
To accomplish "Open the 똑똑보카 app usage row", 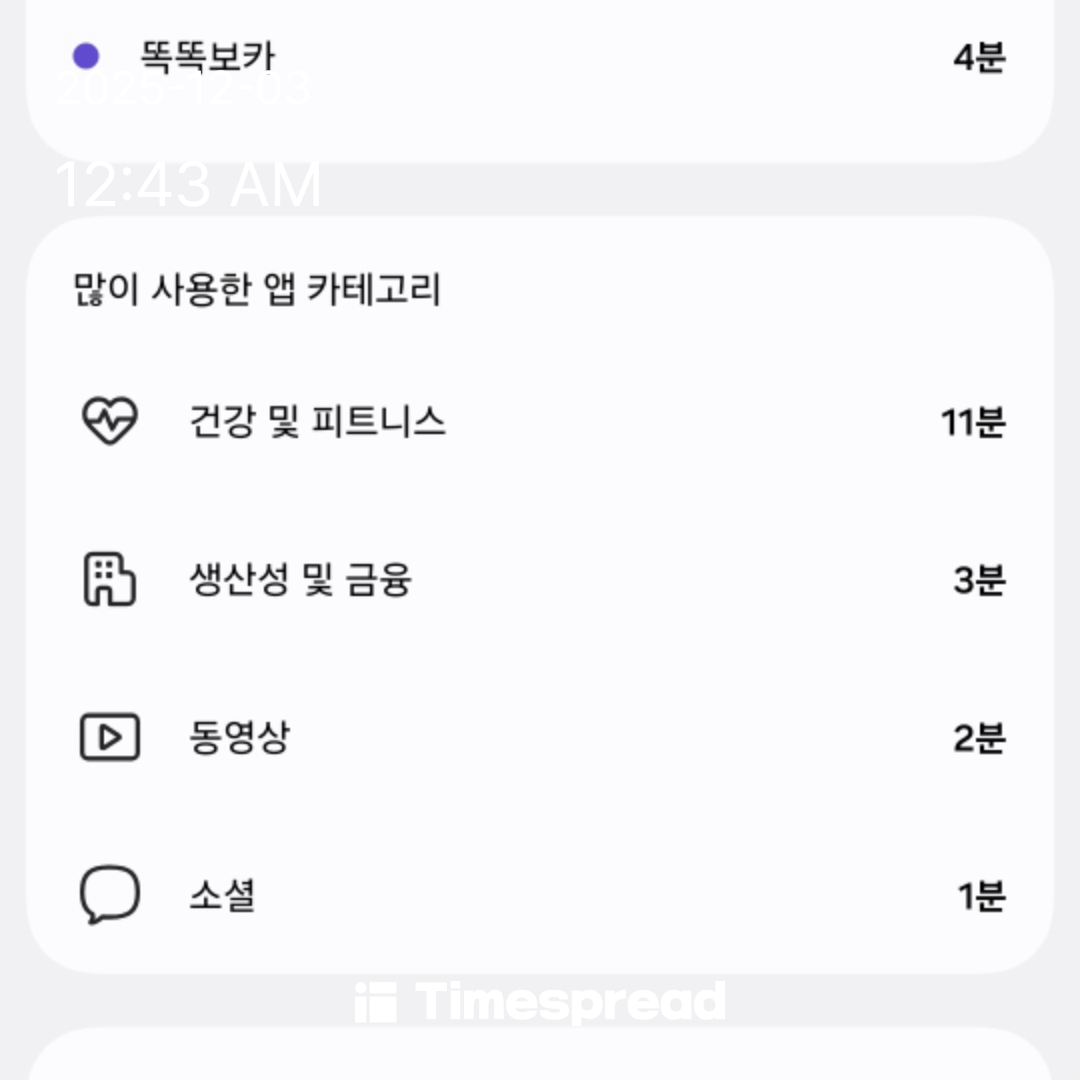I will coord(540,57).
